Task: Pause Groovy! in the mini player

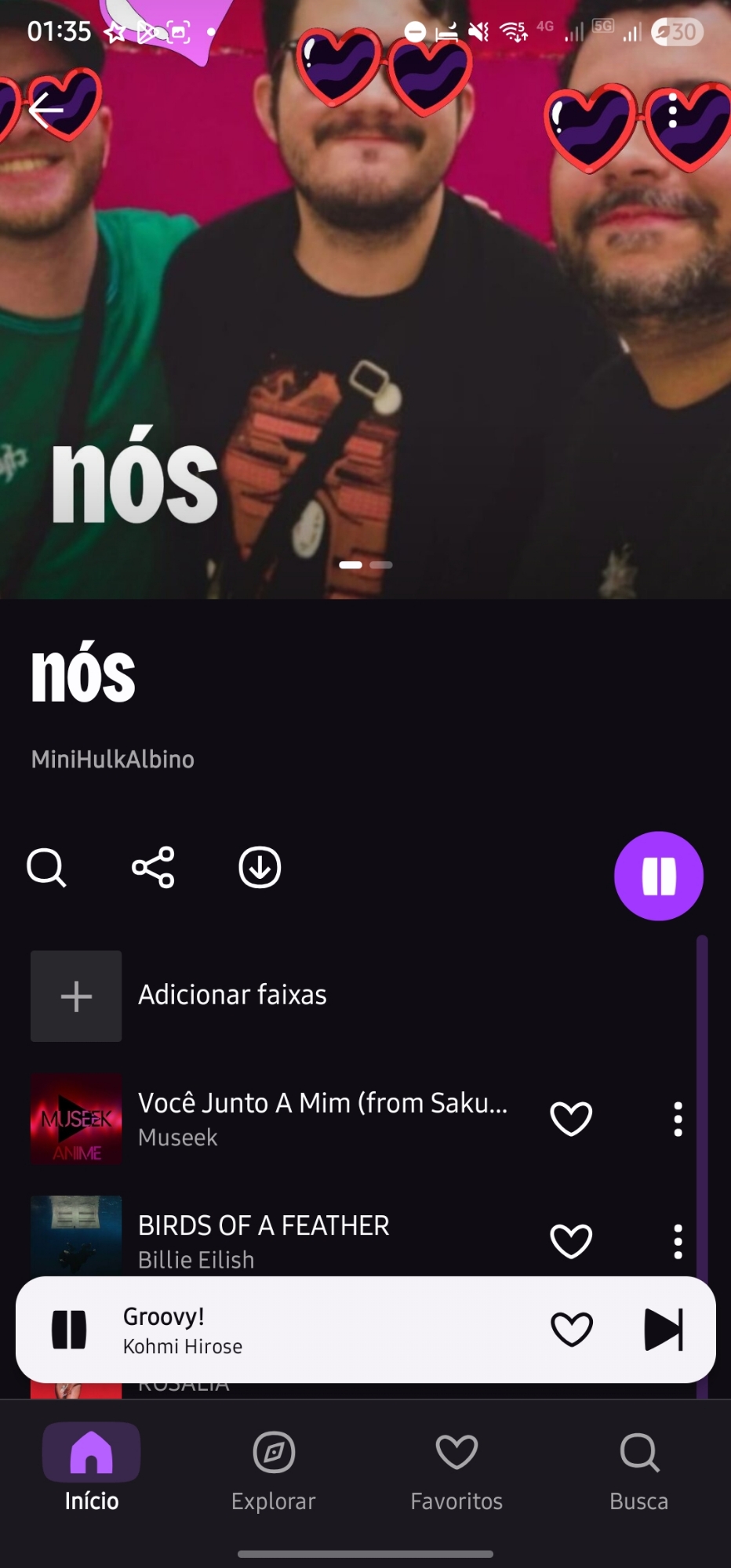Action: tap(69, 1330)
